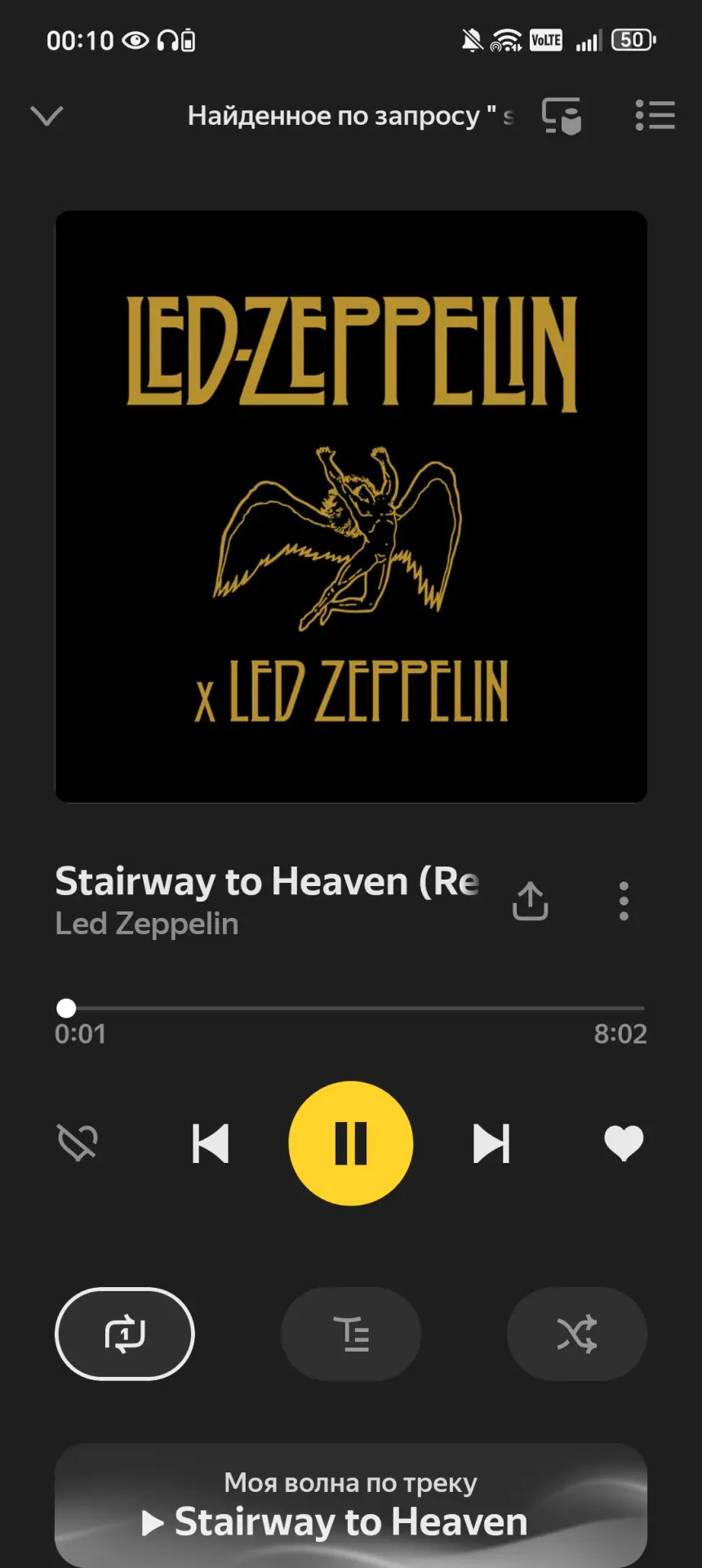Share Stairway to Heaven track
702x1568 pixels.
530,902
